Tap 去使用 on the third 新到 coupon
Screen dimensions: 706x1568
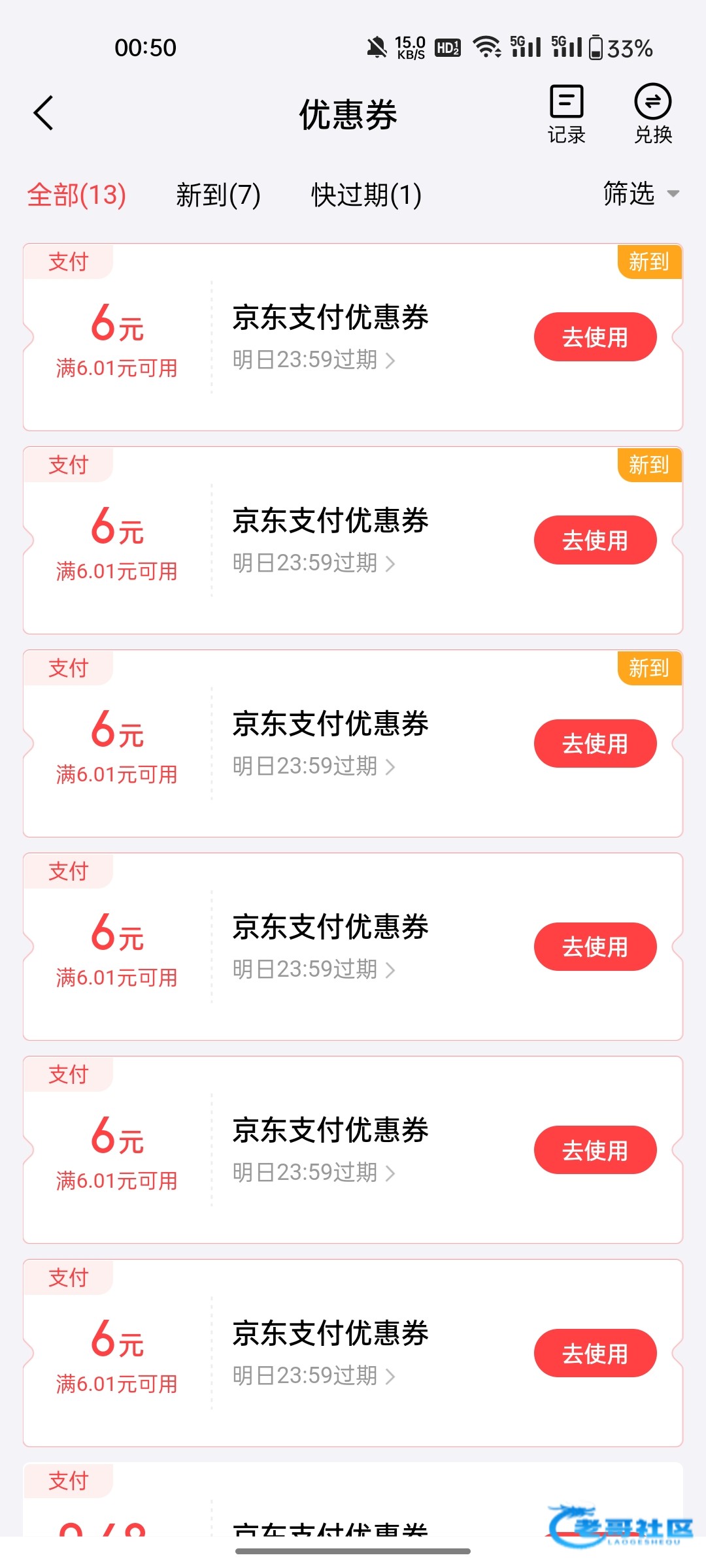click(595, 743)
